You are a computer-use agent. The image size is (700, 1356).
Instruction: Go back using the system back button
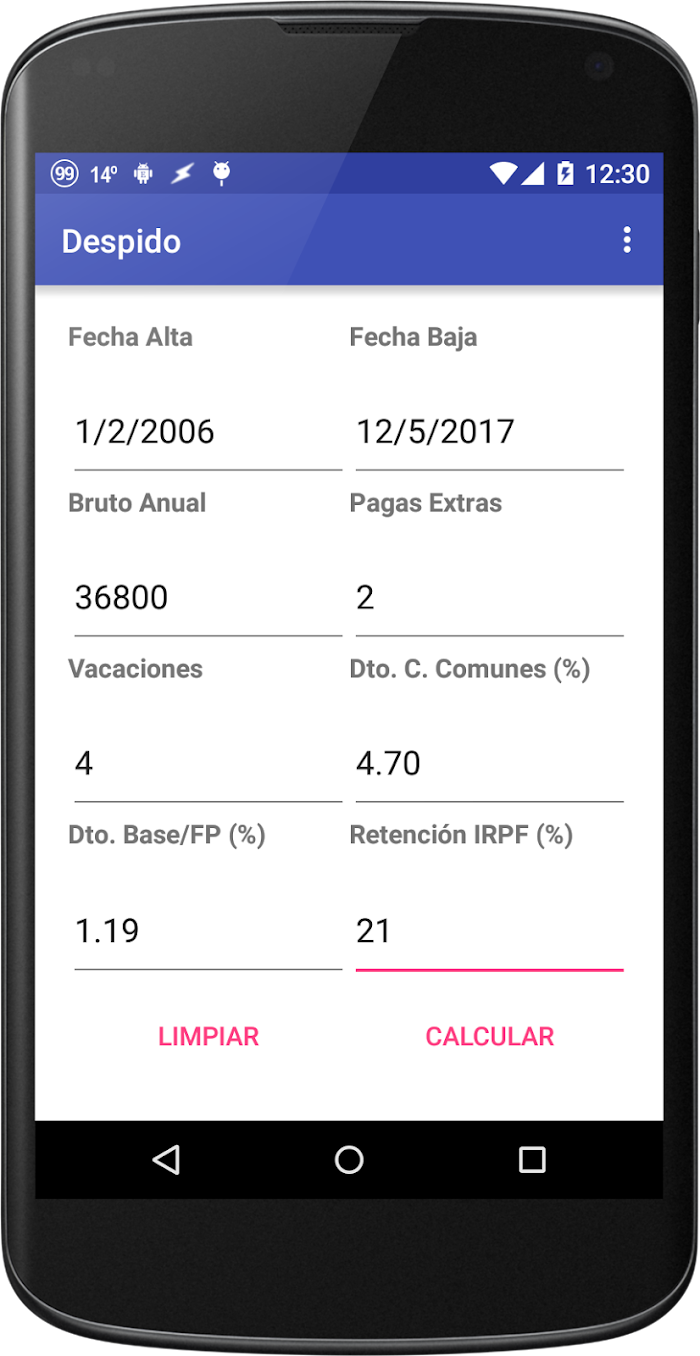[166, 1160]
